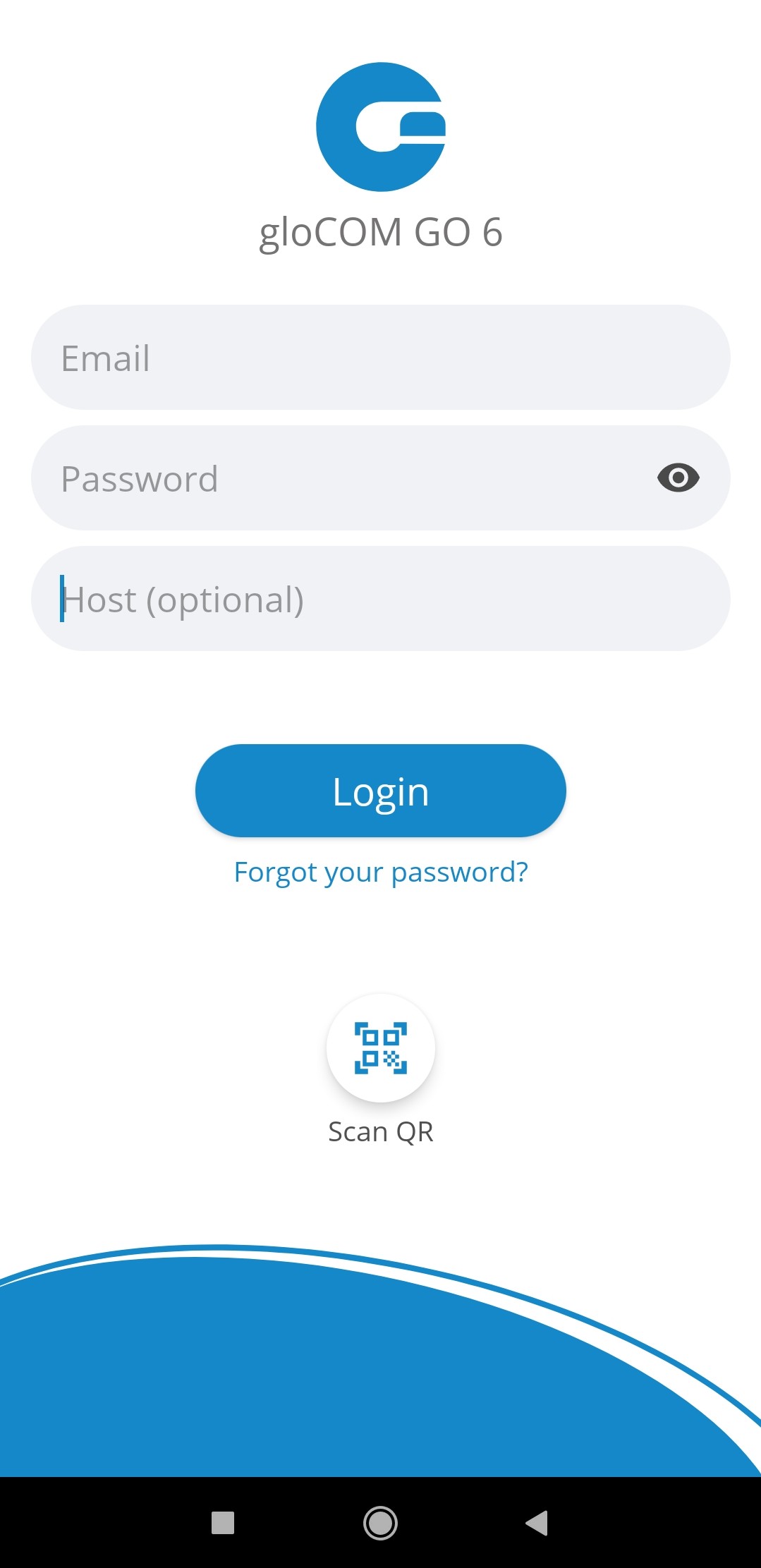Go to home screen via navigation bar
Image resolution: width=761 pixels, height=1568 pixels.
pyautogui.click(x=380, y=1523)
